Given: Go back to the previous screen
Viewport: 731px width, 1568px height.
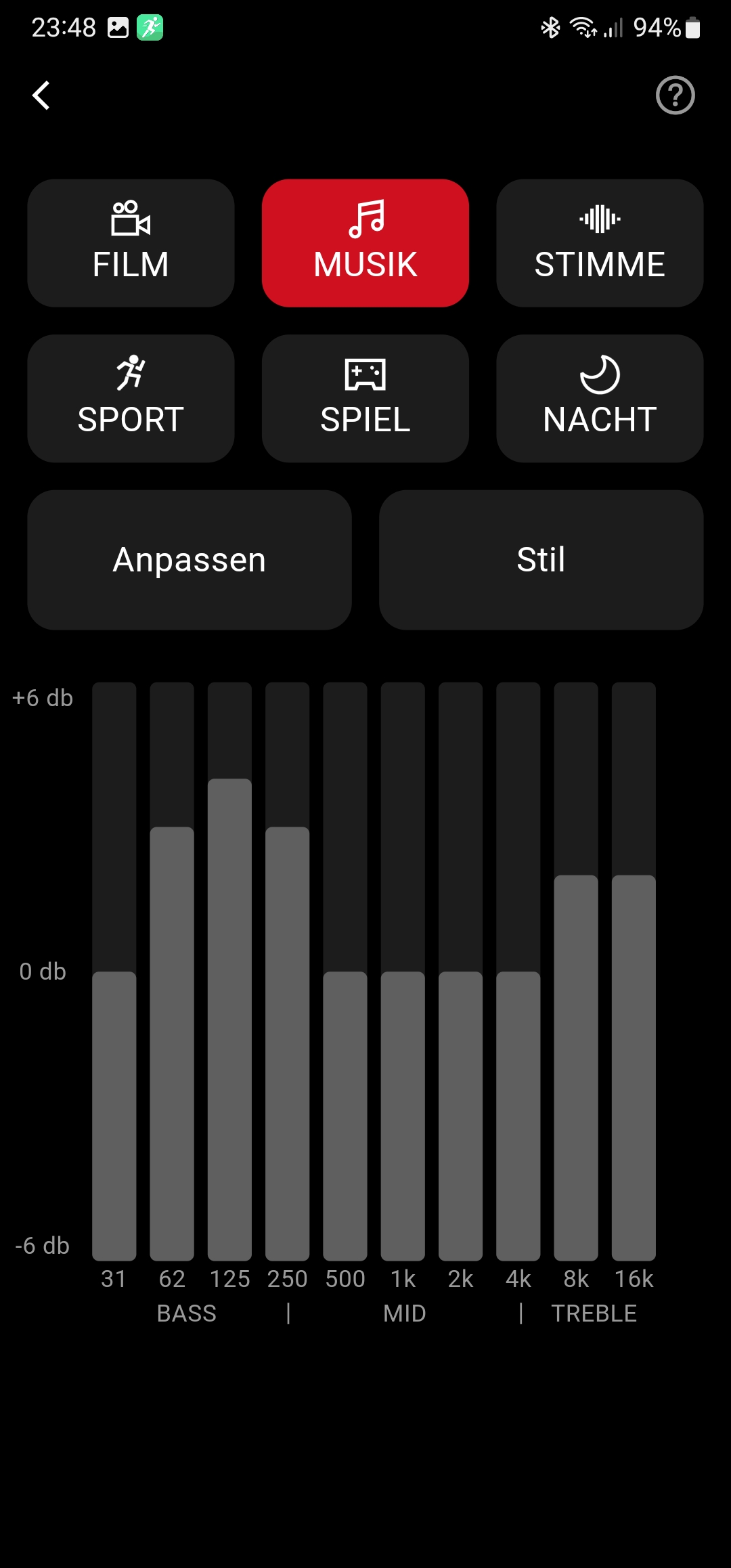Looking at the screenshot, I should tap(42, 95).
